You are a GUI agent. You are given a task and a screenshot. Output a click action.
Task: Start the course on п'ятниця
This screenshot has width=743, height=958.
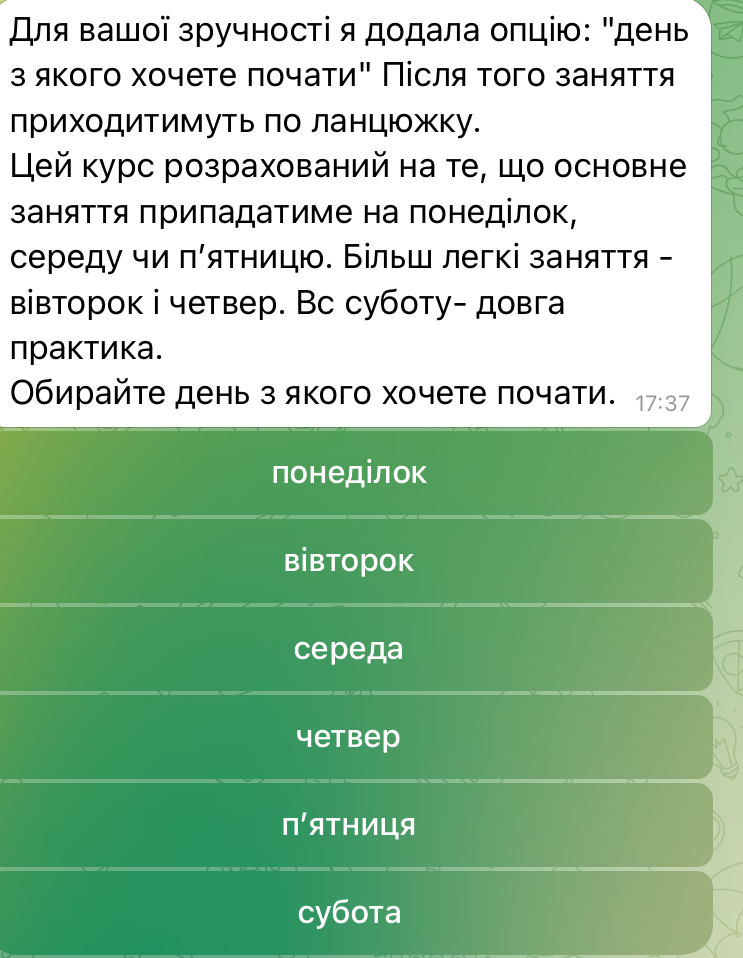350,825
